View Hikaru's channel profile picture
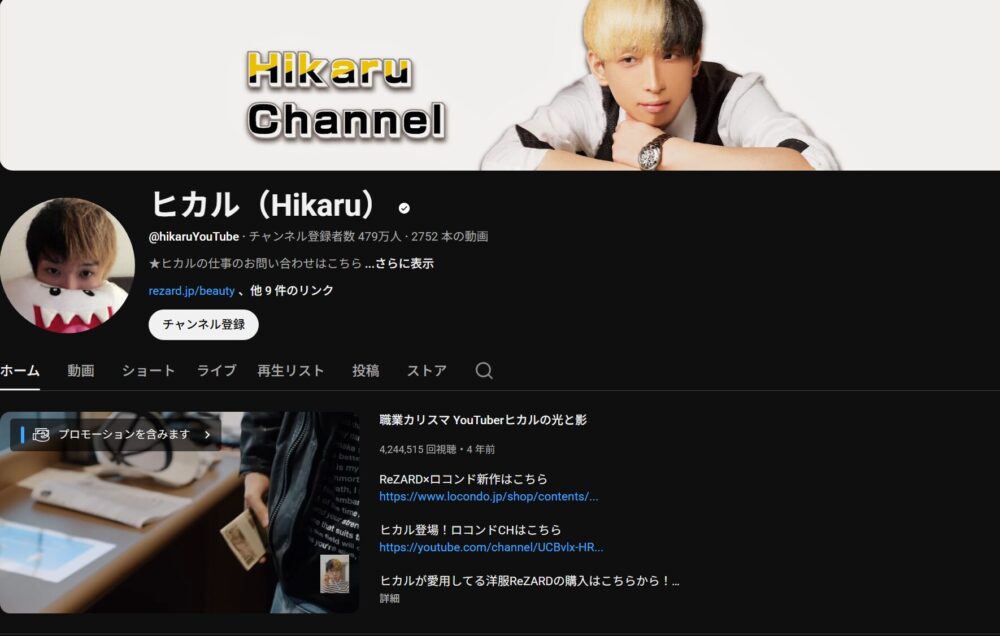The width and height of the screenshot is (1000, 636). click(x=67, y=265)
